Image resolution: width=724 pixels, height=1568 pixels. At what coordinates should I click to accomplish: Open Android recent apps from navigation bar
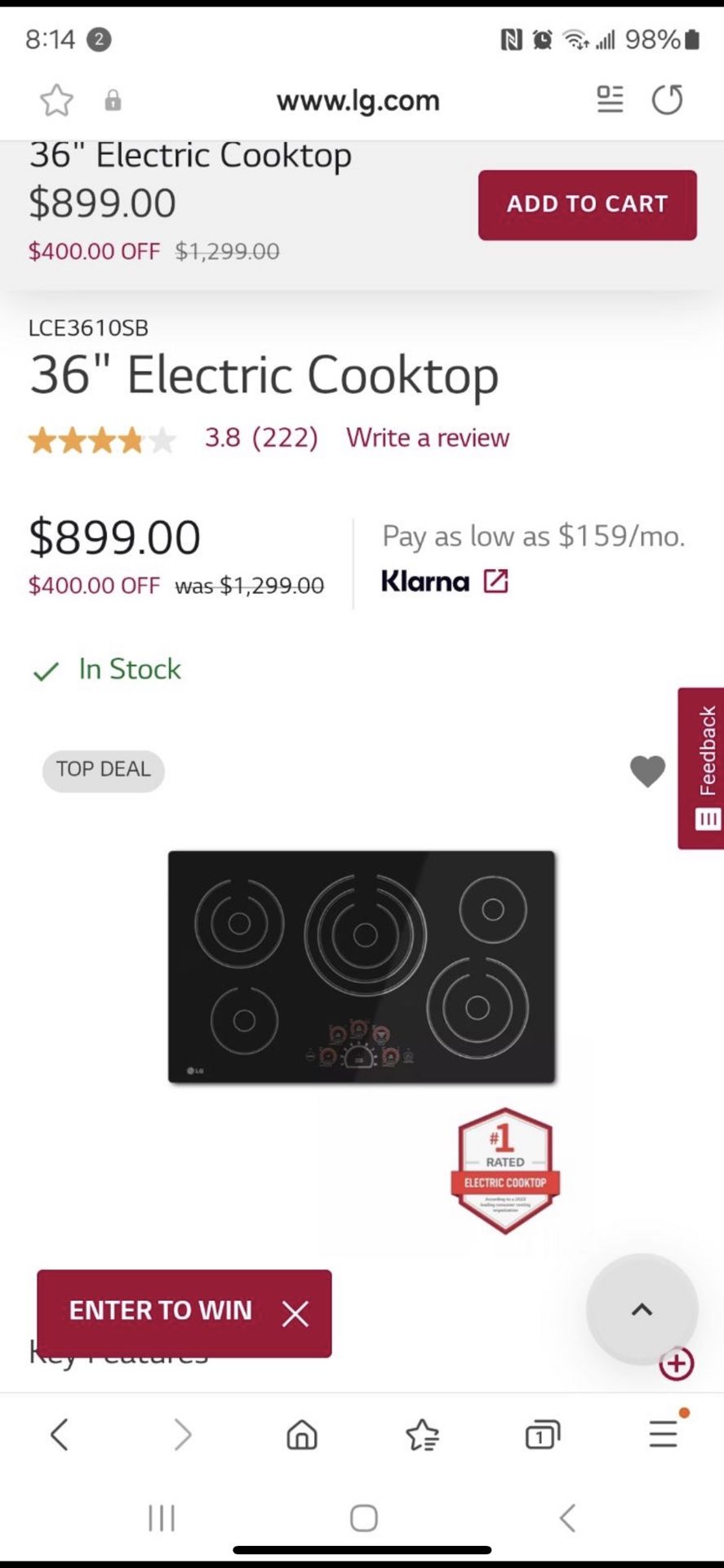tap(161, 1518)
